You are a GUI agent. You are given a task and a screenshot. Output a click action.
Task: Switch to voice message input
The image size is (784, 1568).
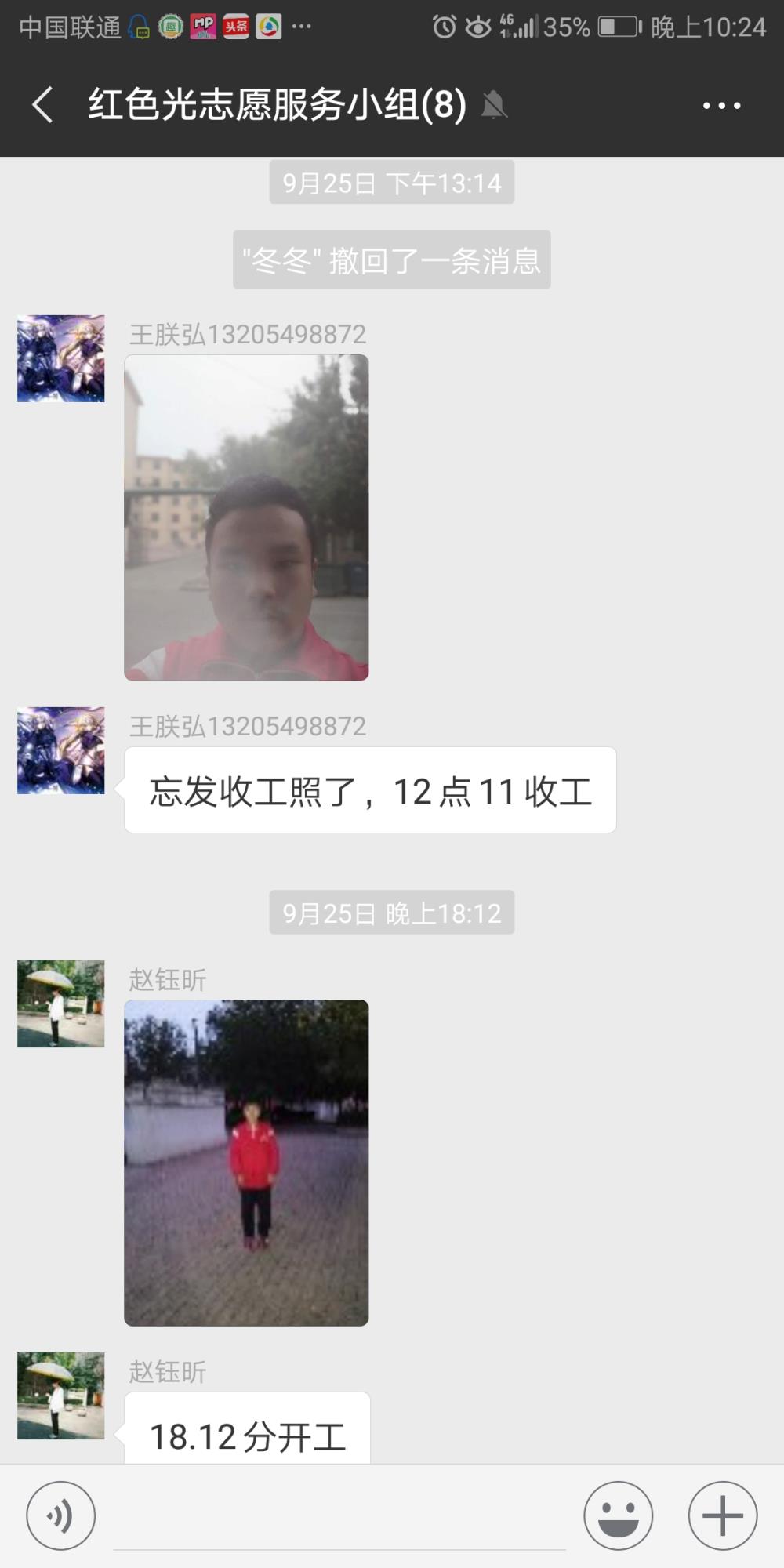(61, 1515)
